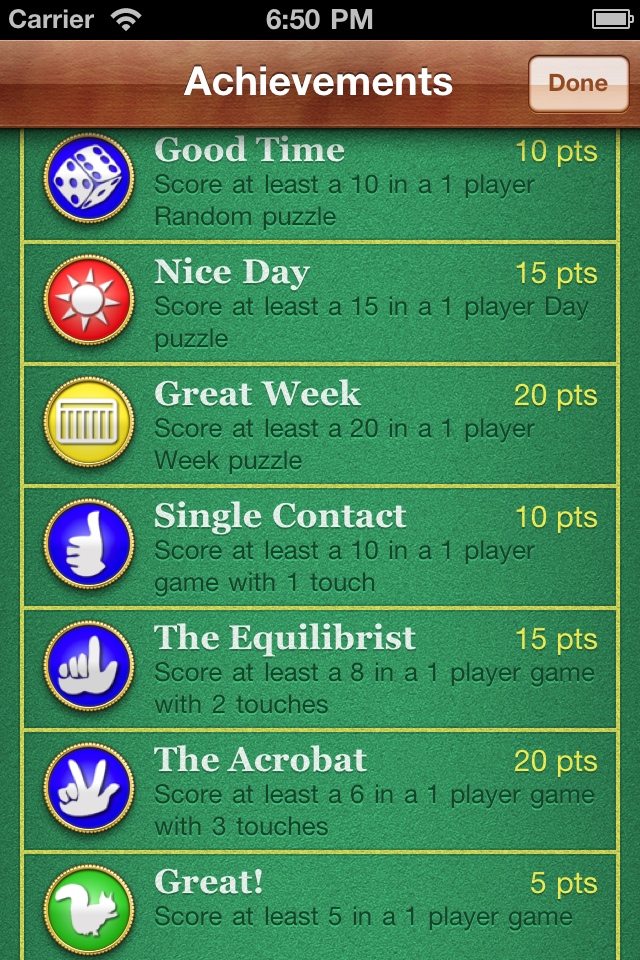640x960 pixels.
Task: View The Acrobat achievement
Action: click(320, 792)
